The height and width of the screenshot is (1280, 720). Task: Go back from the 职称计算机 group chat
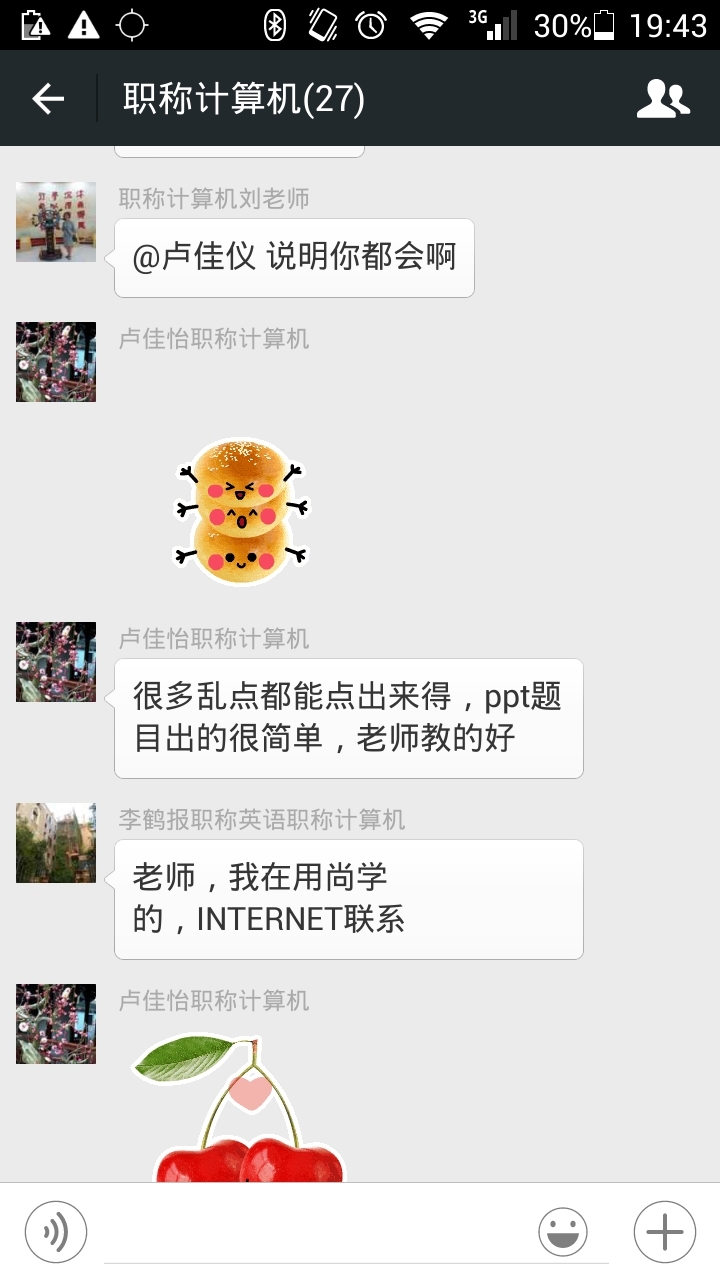[x=48, y=98]
